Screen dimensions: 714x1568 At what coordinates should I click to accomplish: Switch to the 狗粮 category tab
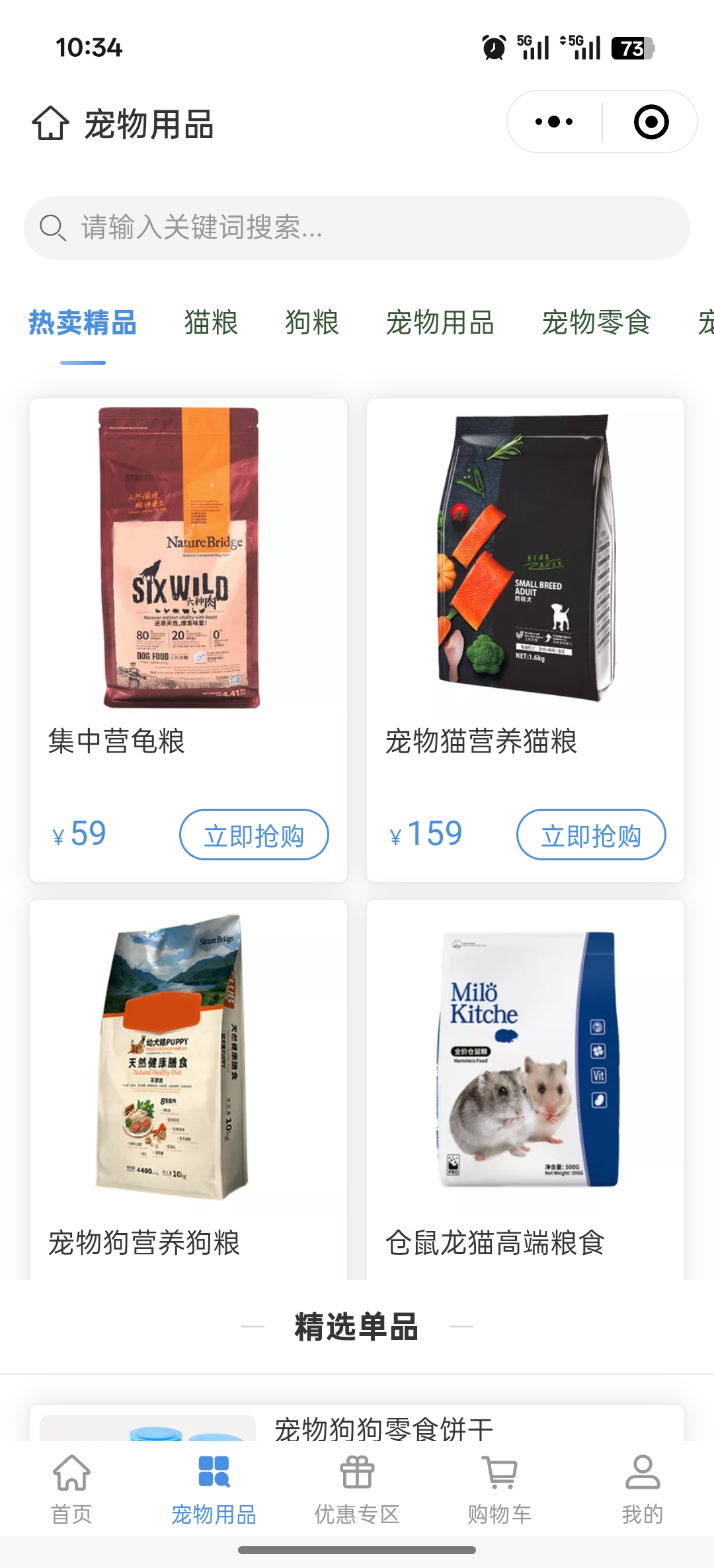tap(312, 323)
